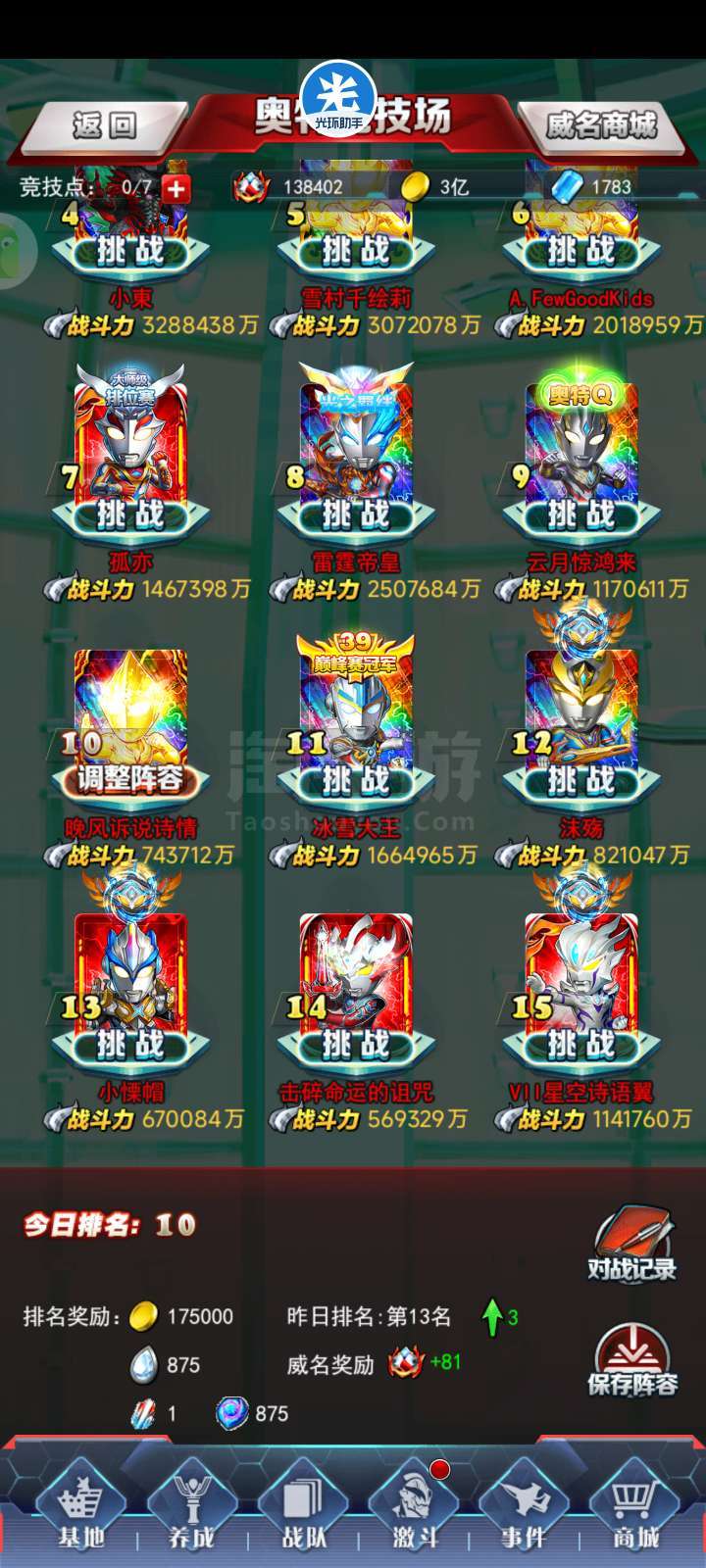Challenge rank 14 player 击碎命运的诅咒

[355, 1045]
